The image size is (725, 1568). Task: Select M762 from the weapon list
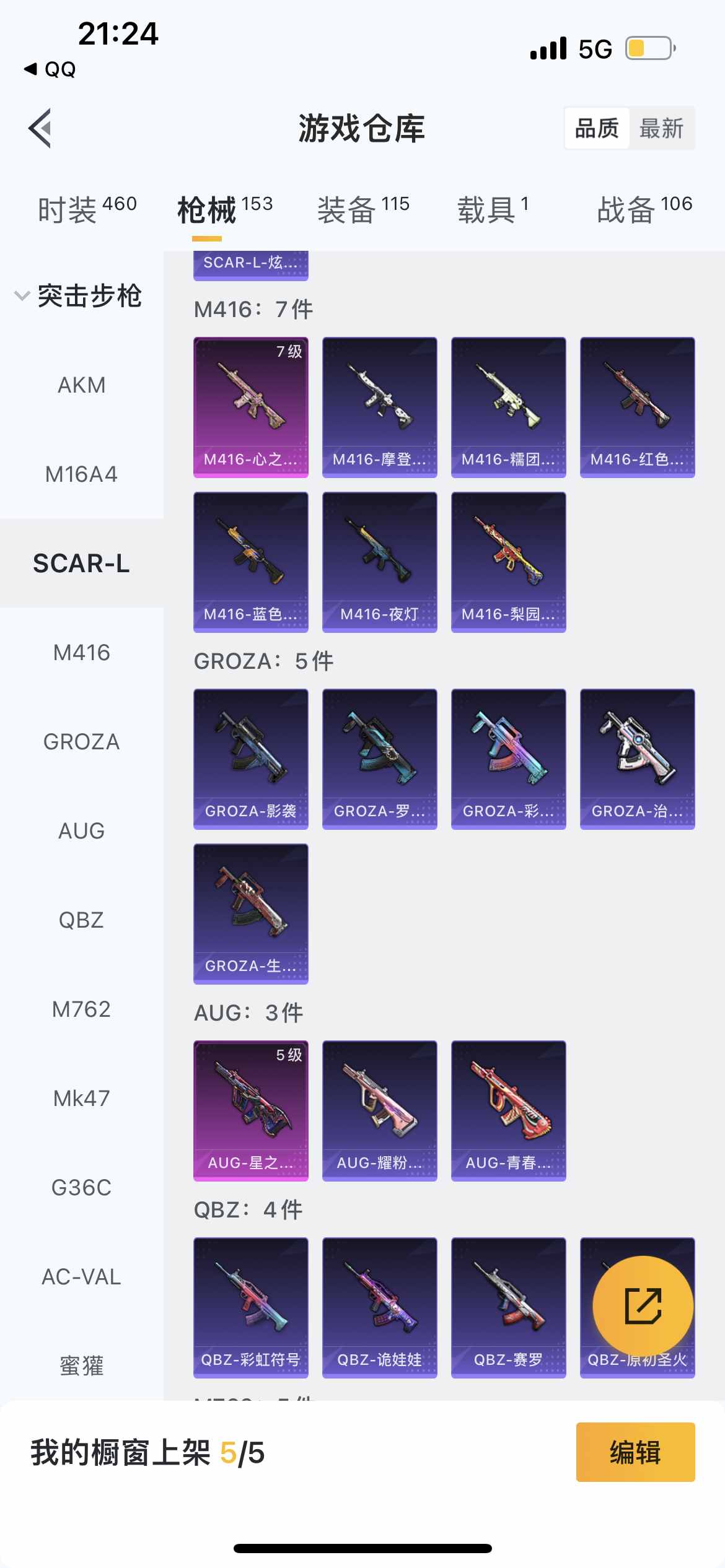click(x=81, y=1009)
